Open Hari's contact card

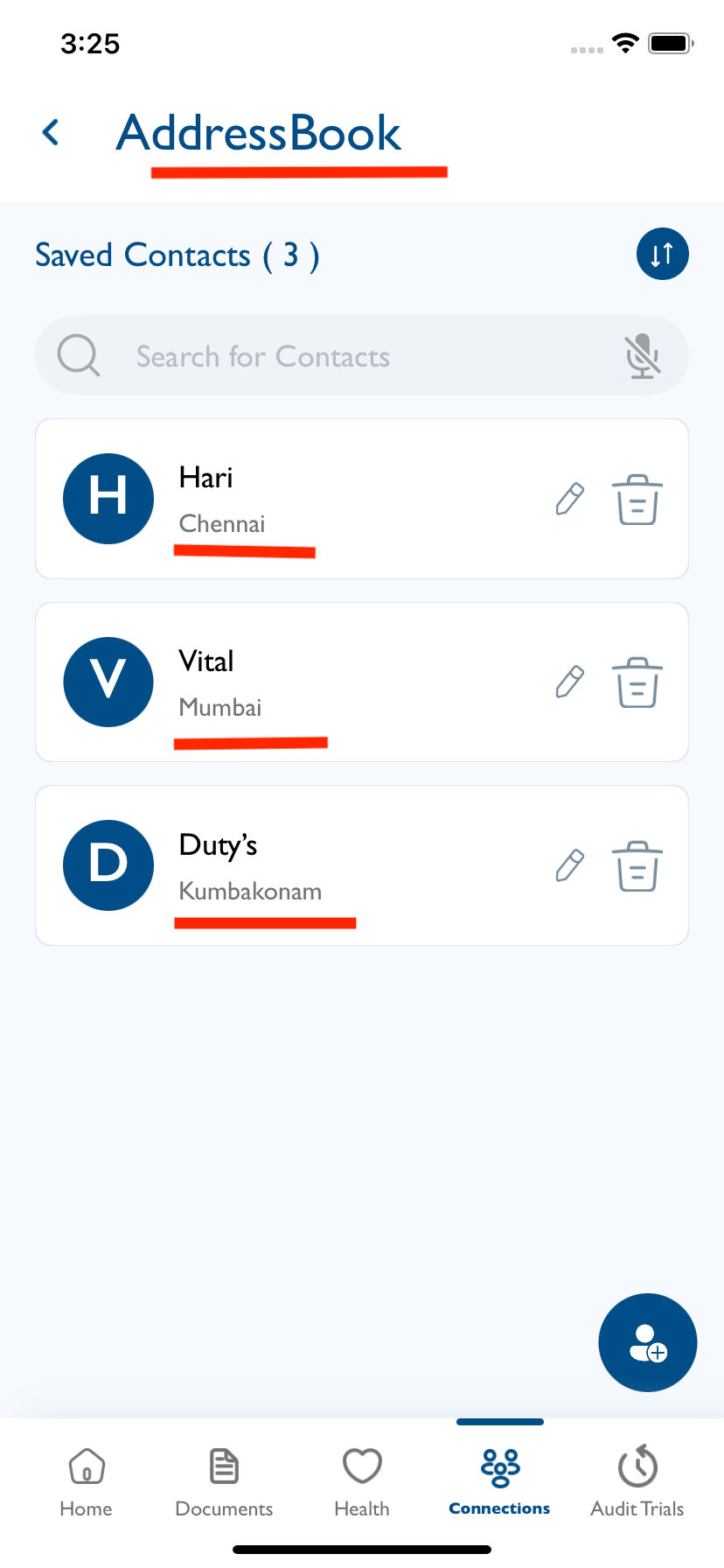[x=362, y=499]
